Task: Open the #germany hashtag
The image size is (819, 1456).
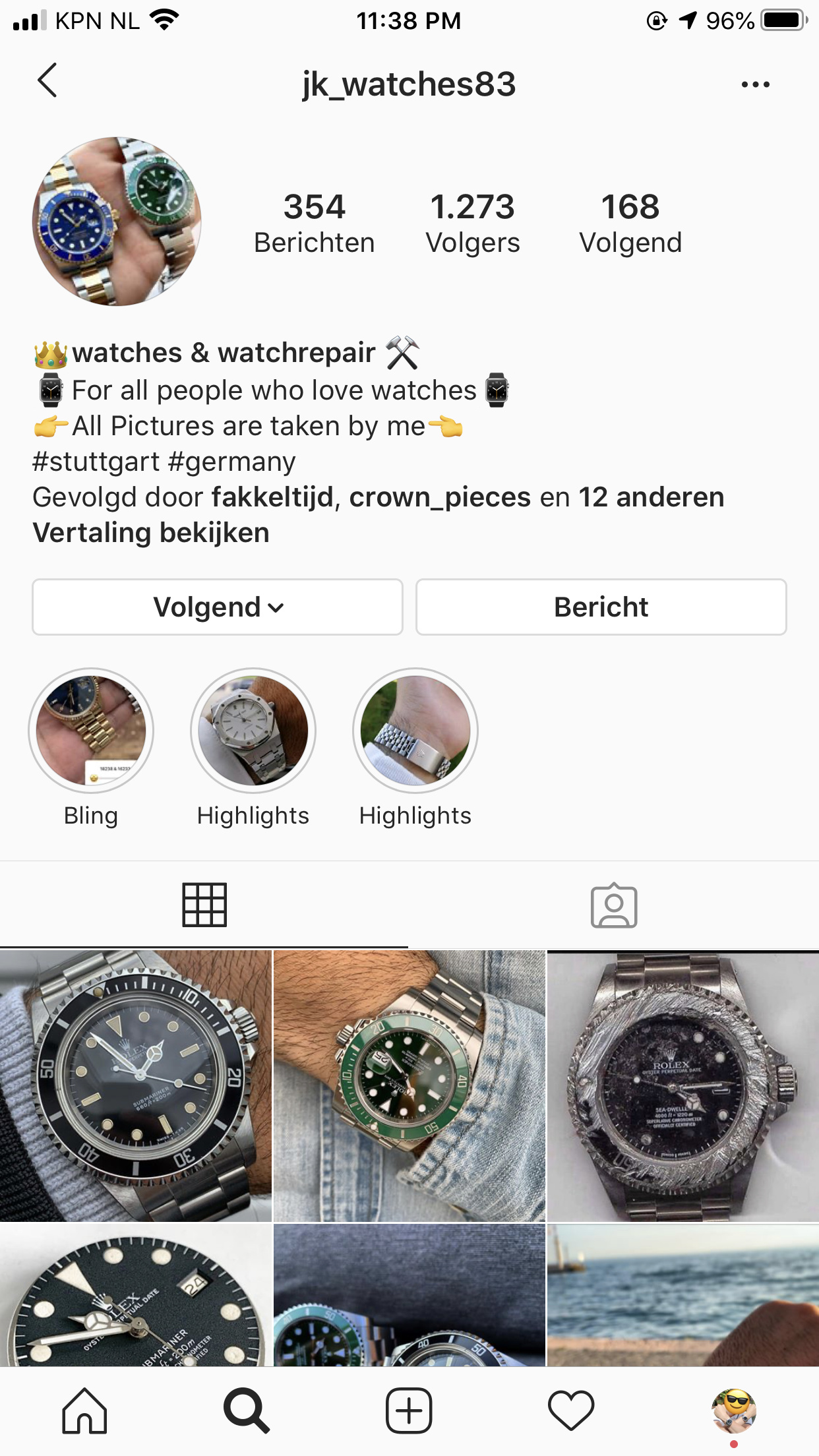Action: click(231, 462)
